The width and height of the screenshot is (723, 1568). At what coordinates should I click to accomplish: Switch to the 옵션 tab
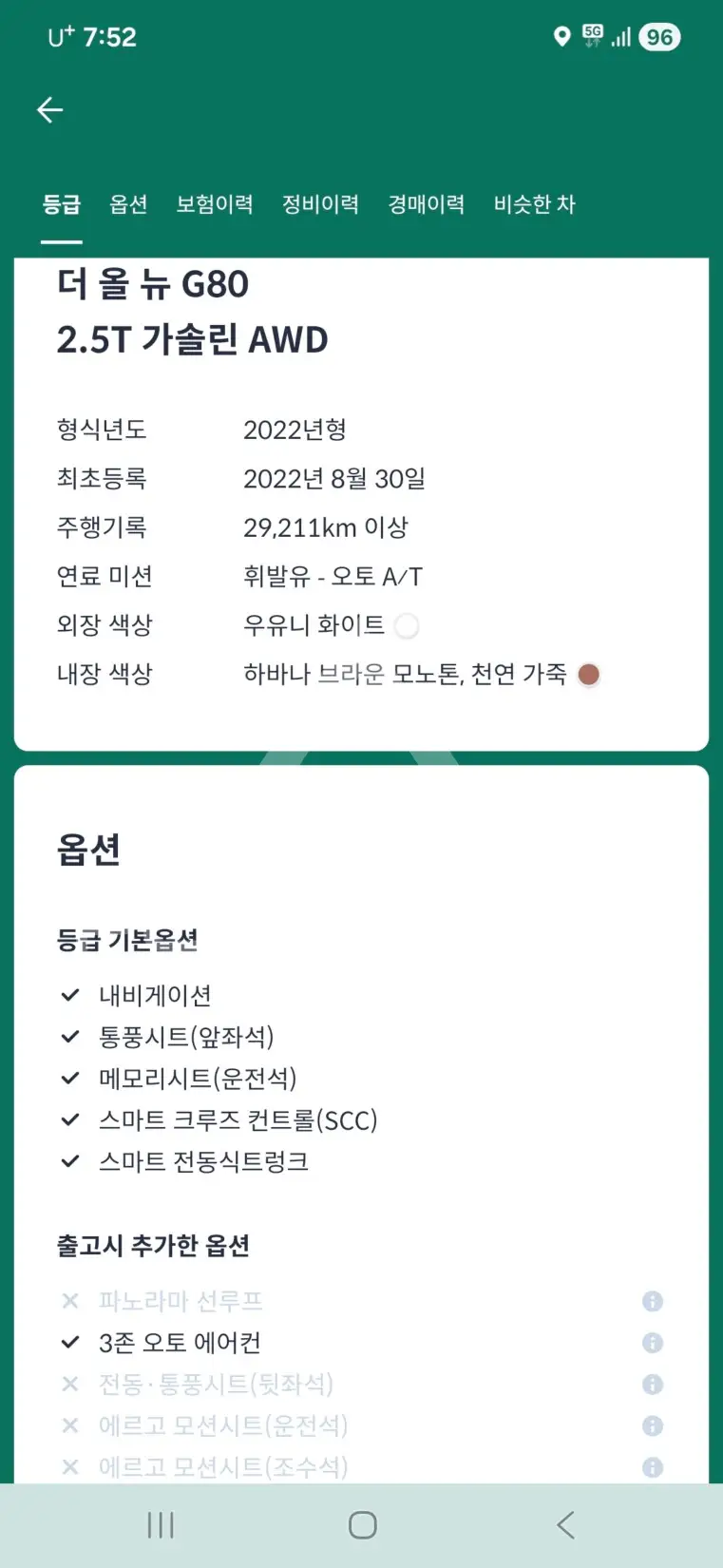[x=128, y=204]
